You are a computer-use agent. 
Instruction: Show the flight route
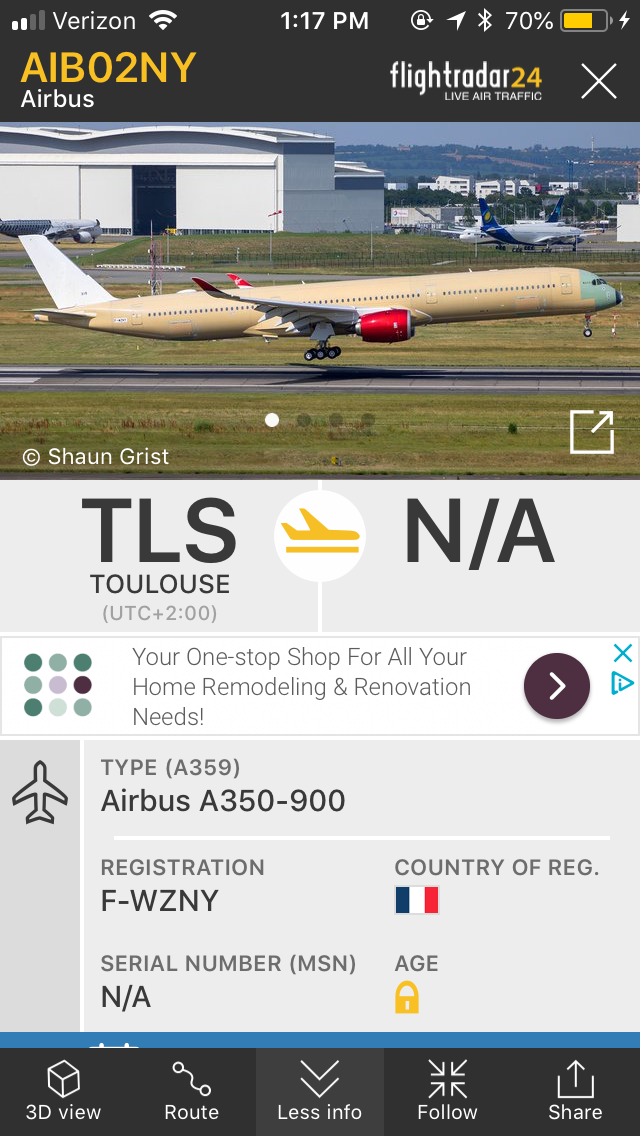click(191, 1091)
